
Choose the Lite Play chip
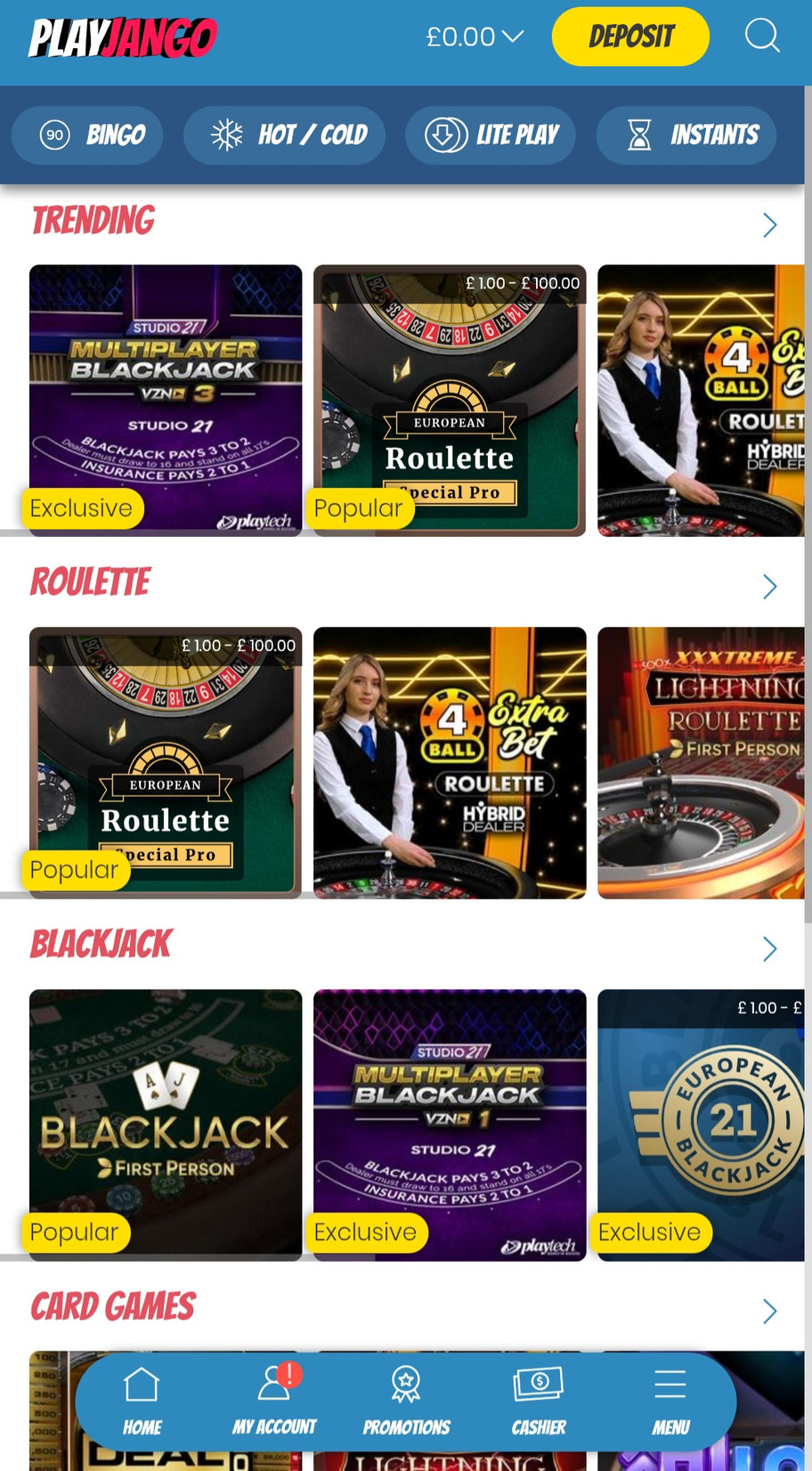pyautogui.click(x=491, y=135)
